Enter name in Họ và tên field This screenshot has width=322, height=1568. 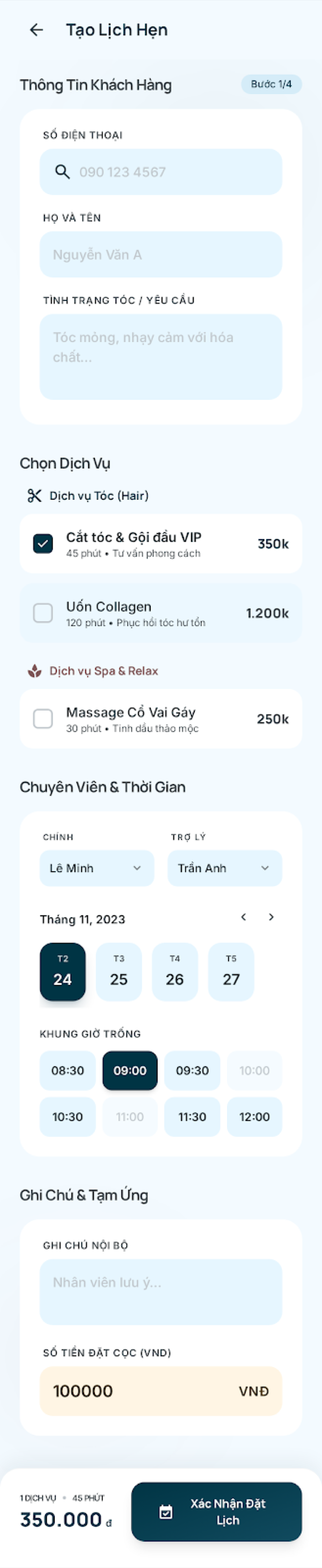pos(161,254)
